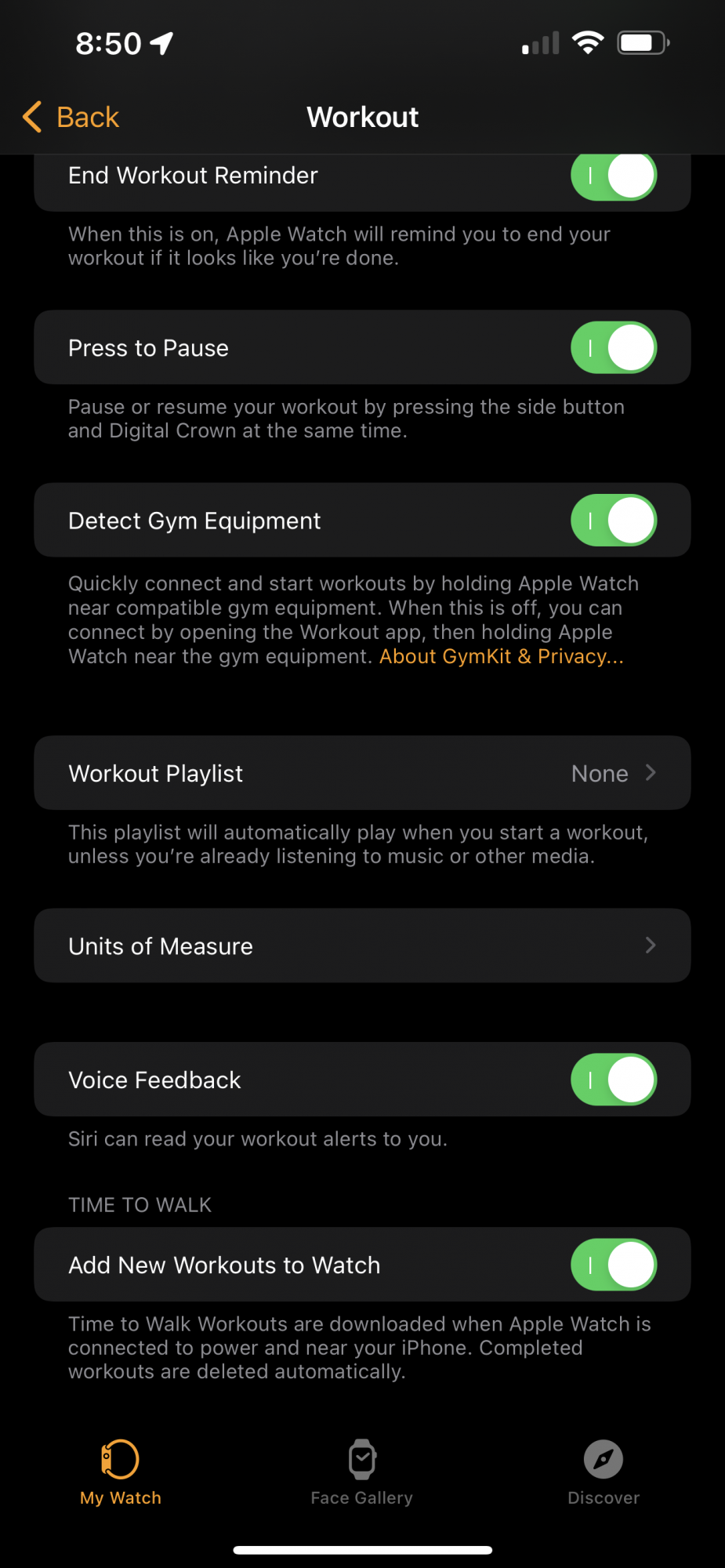This screenshot has height=1568, width=725.
Task: Go back to the previous screen
Action: [71, 117]
